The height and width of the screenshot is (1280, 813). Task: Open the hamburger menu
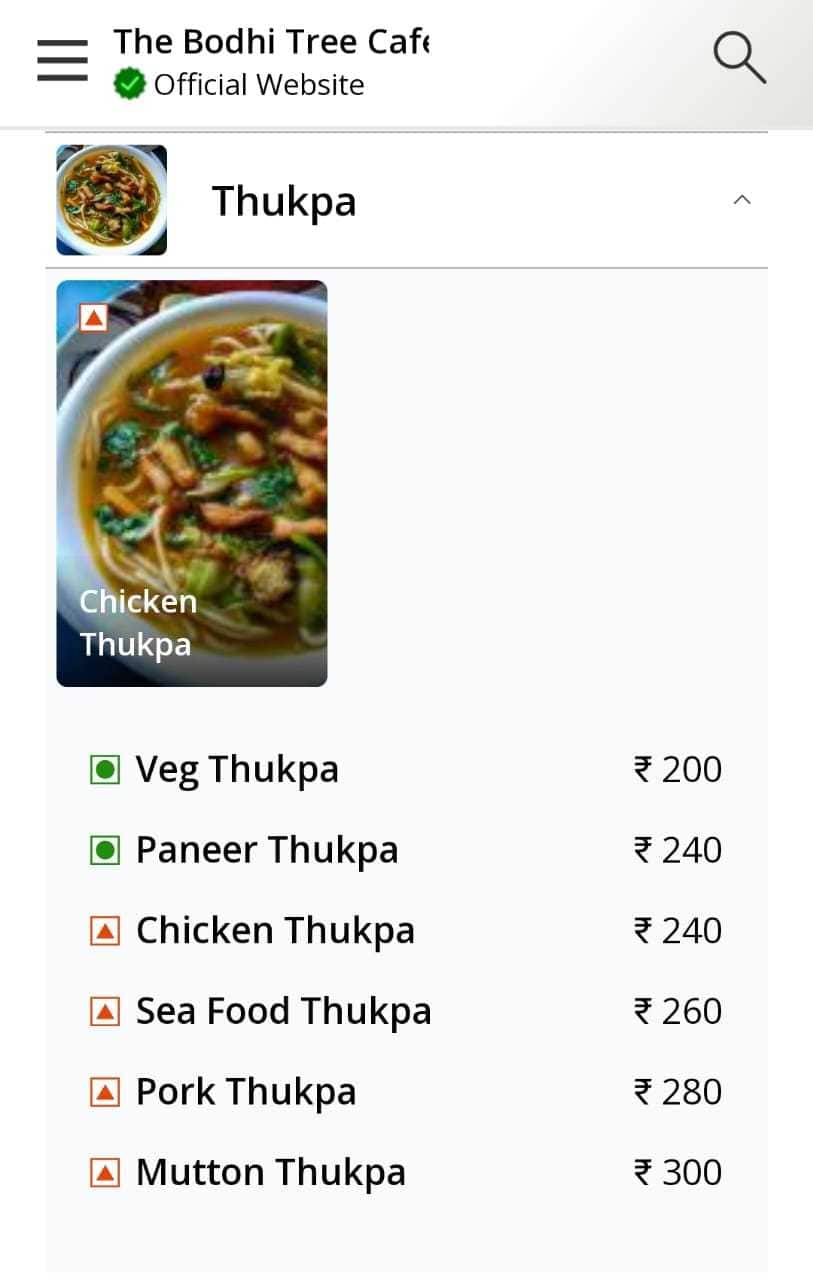pyautogui.click(x=62, y=61)
